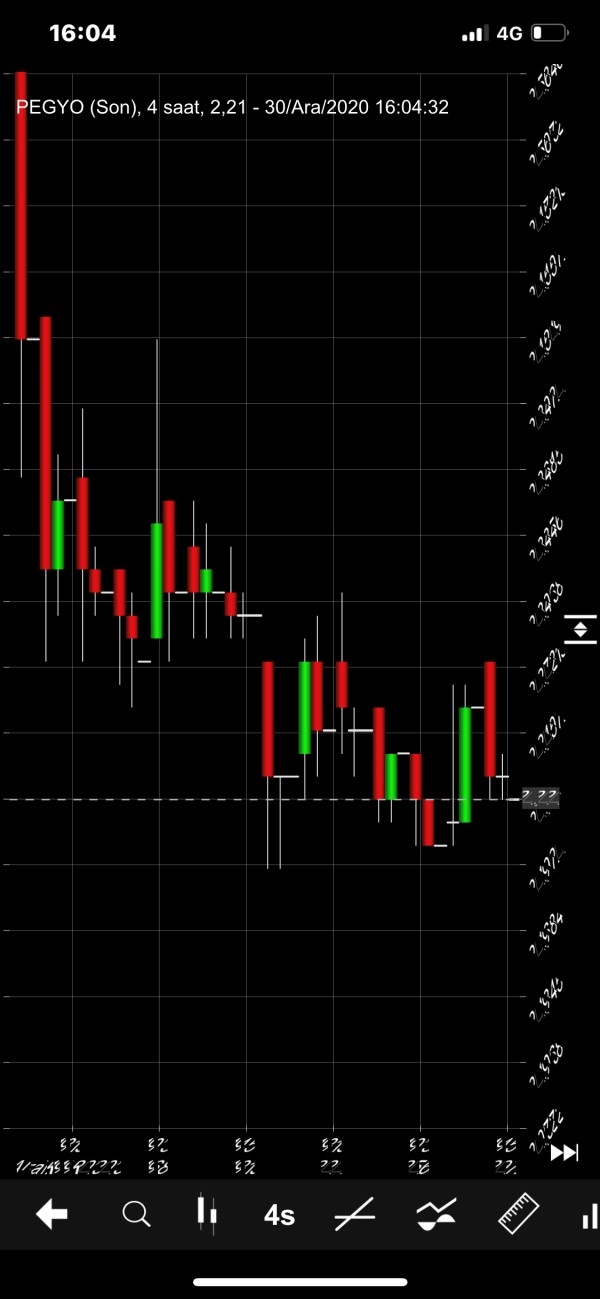Open the magnifier search tool

[136, 1214]
